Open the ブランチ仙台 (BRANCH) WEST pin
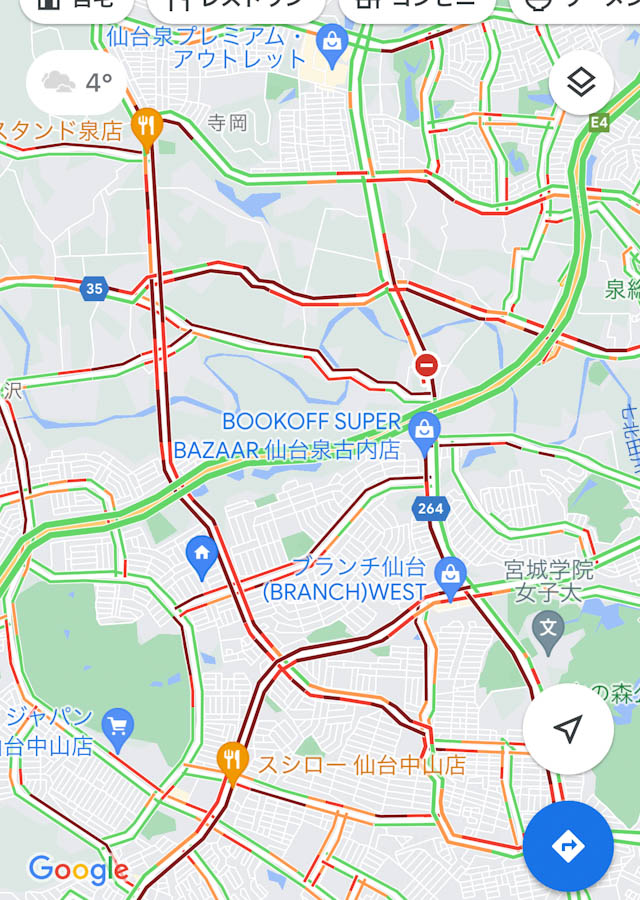This screenshot has width=640, height=900. [x=451, y=576]
